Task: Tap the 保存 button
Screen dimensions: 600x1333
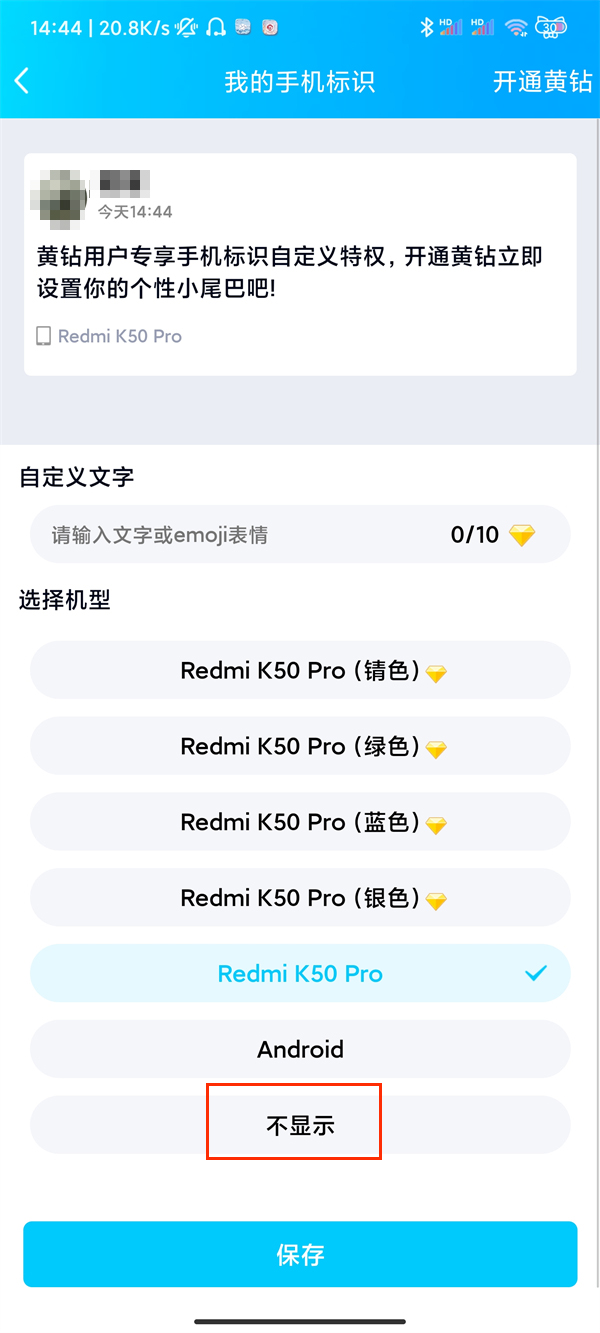Action: (x=300, y=1255)
